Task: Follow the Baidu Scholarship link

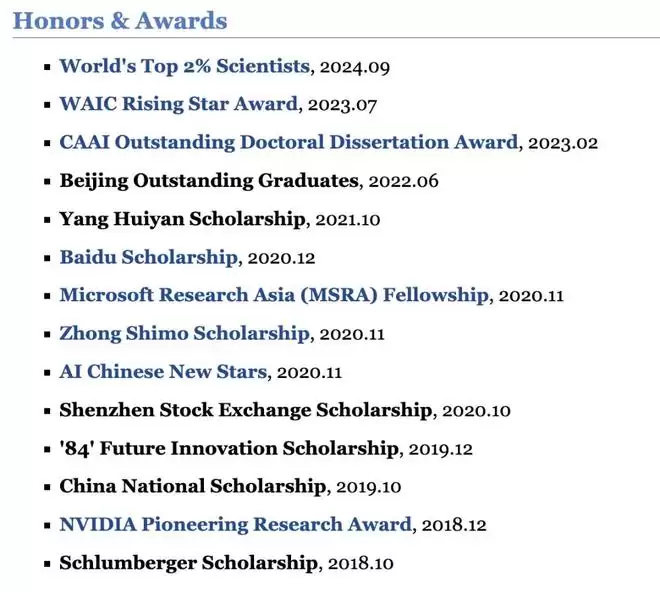Action: pyautogui.click(x=148, y=257)
